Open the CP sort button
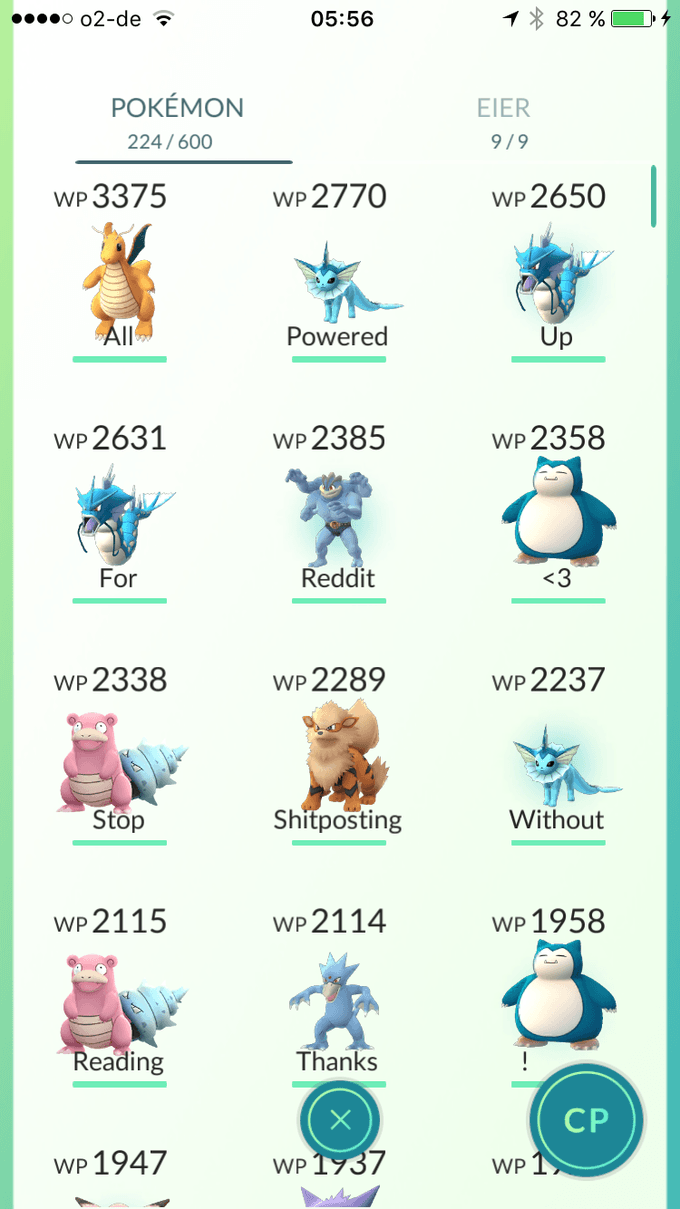 pyautogui.click(x=586, y=1119)
